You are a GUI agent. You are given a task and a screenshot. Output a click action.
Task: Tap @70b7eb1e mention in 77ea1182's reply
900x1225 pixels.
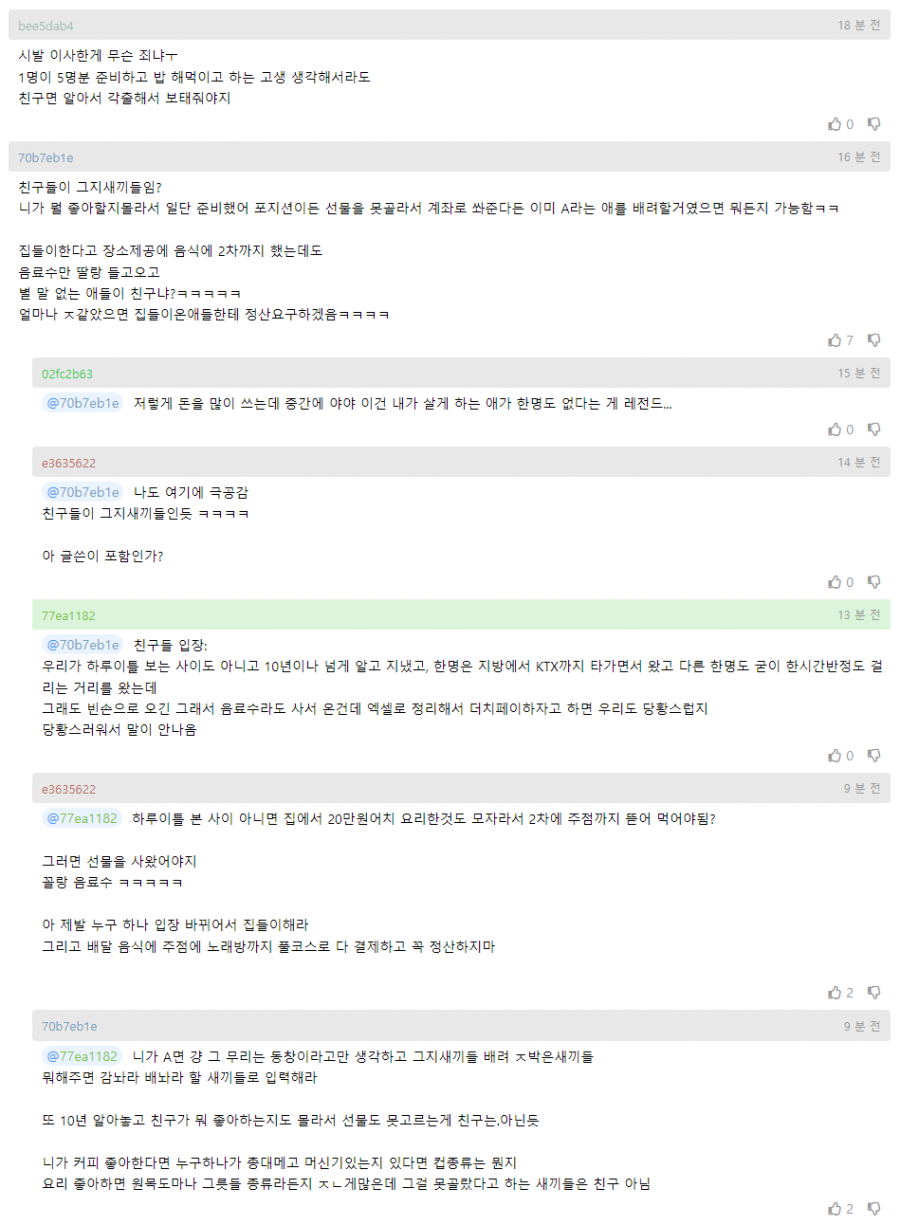[82, 644]
